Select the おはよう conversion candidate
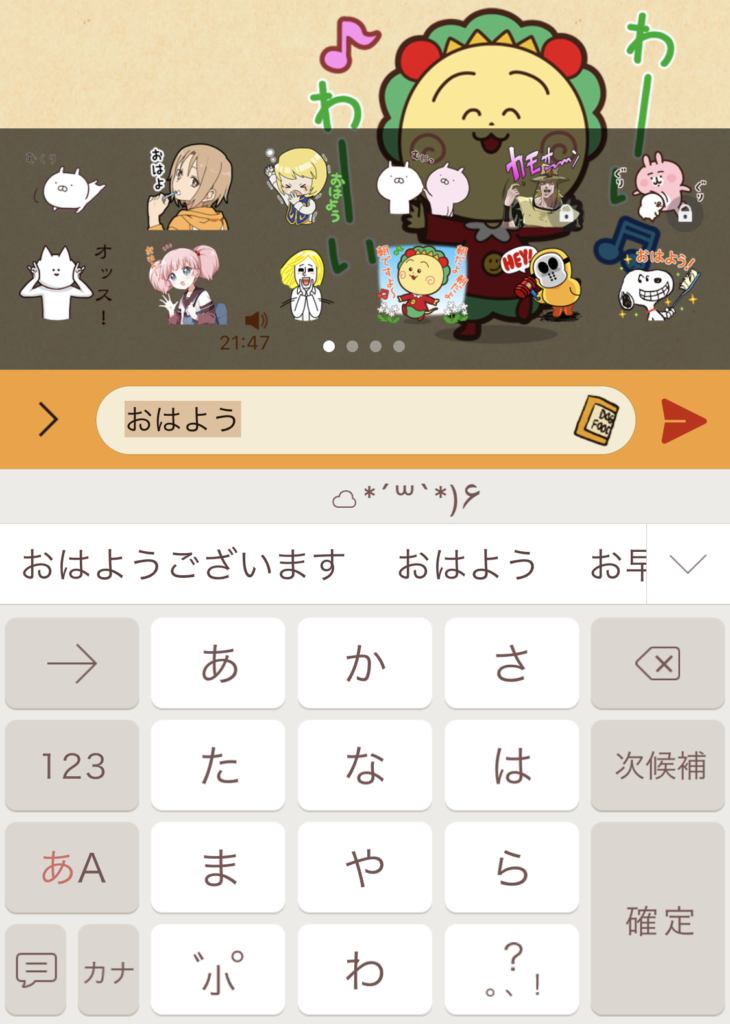 click(467, 565)
